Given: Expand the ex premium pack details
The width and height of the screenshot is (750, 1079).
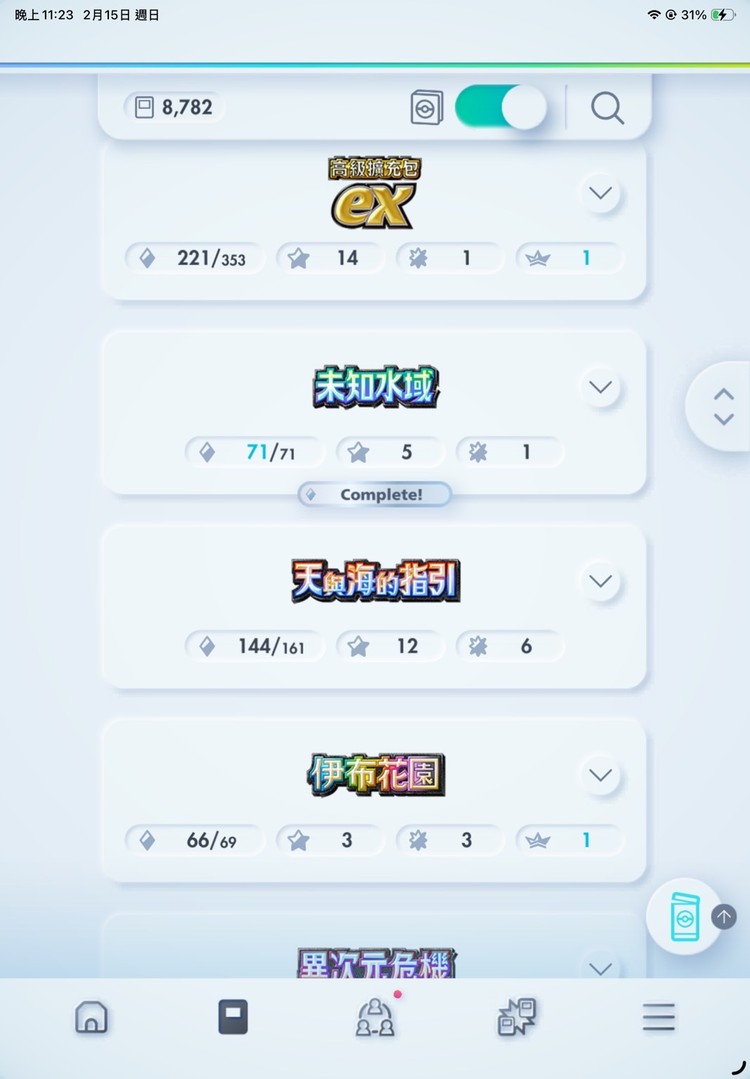Looking at the screenshot, I should [x=600, y=193].
